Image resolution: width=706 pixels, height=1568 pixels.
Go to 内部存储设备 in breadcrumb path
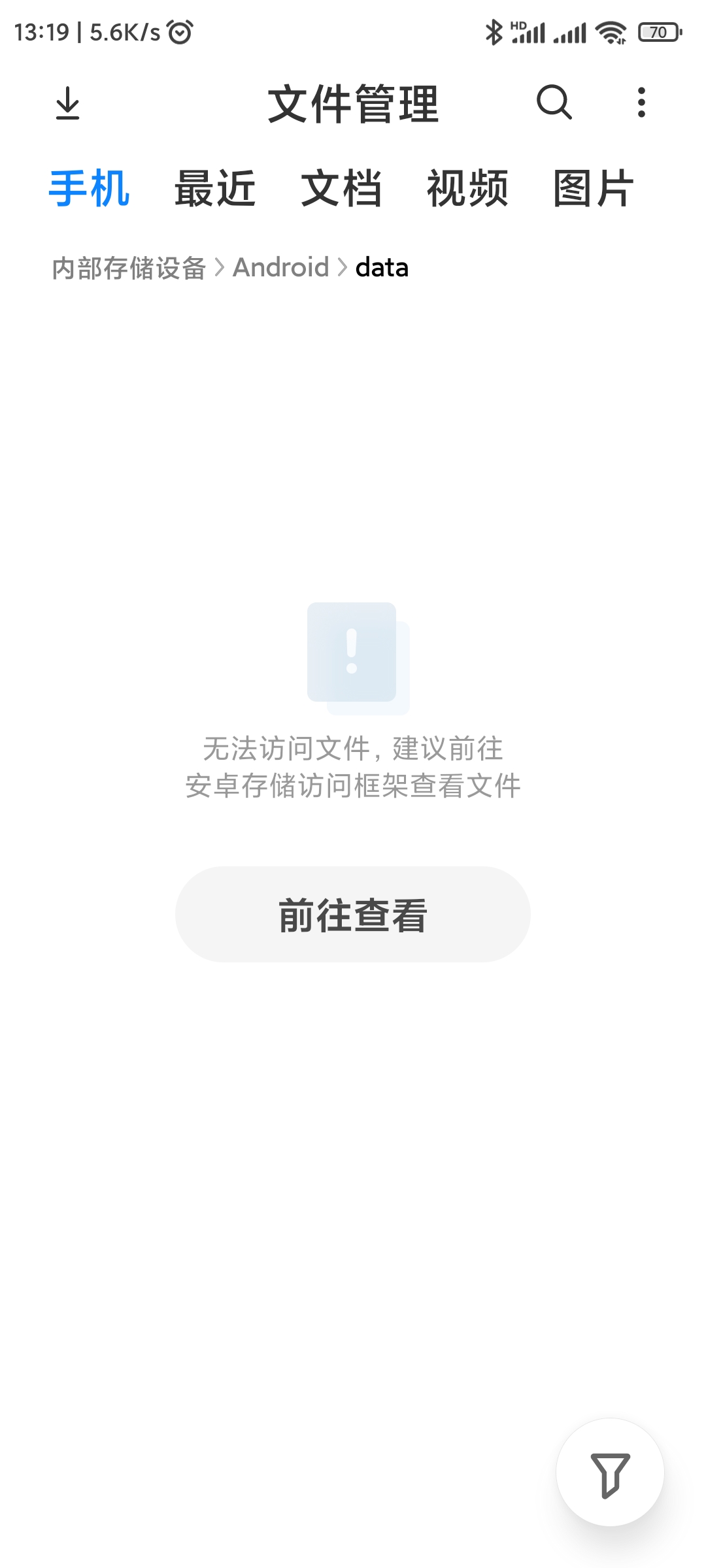(129, 268)
